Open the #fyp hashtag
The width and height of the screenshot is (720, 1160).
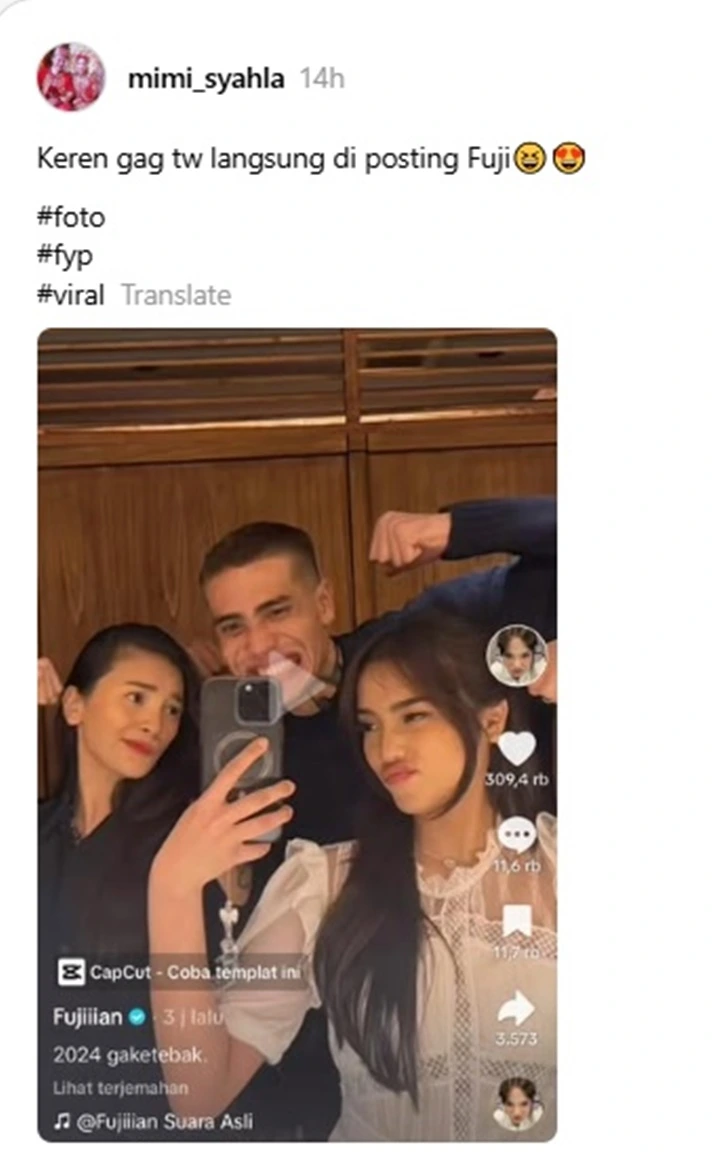[65, 256]
